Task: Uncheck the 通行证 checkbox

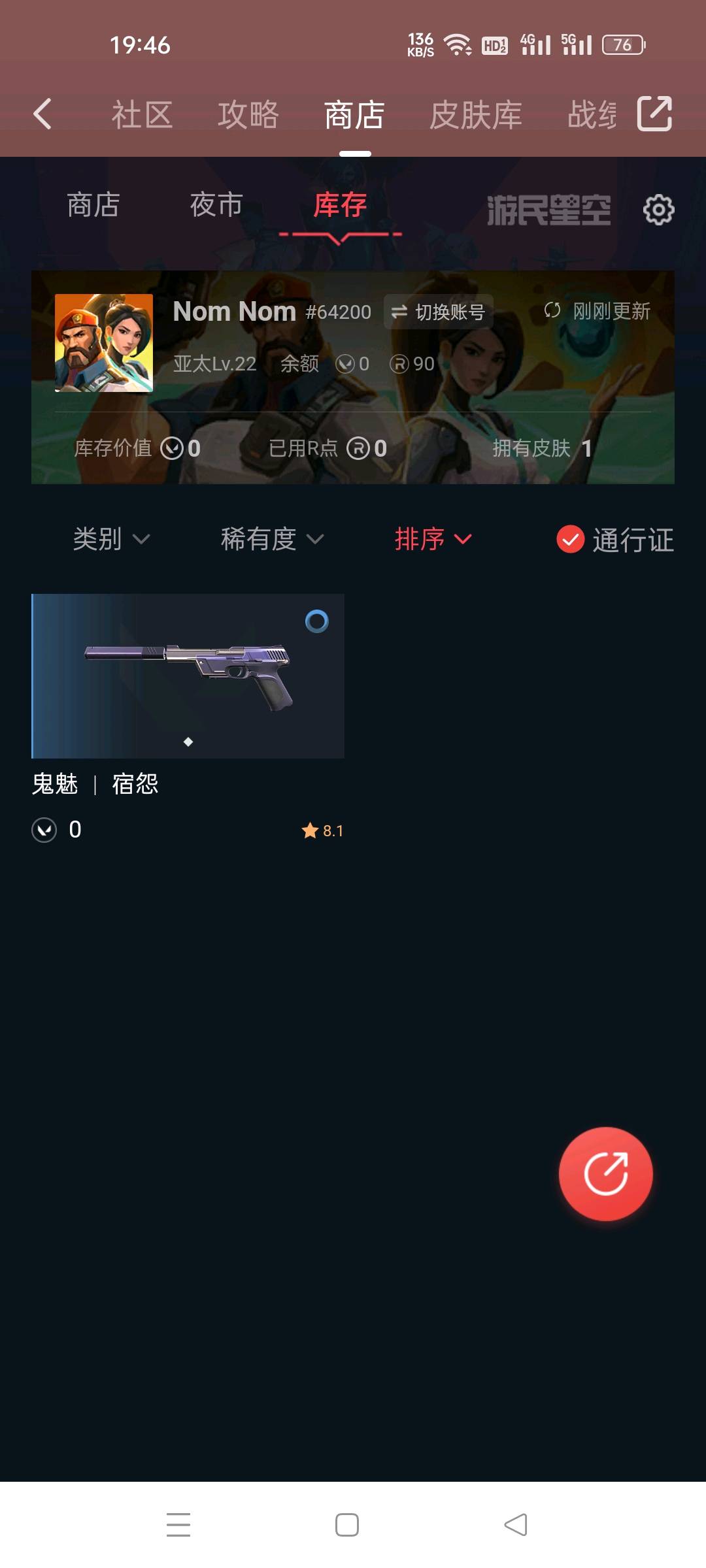Action: pos(570,540)
